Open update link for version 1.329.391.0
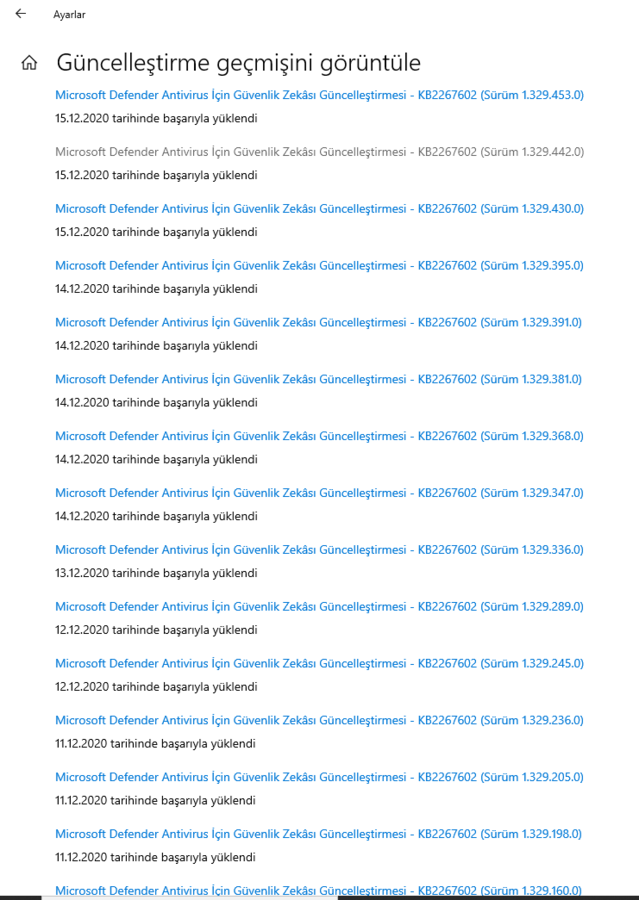 click(318, 323)
